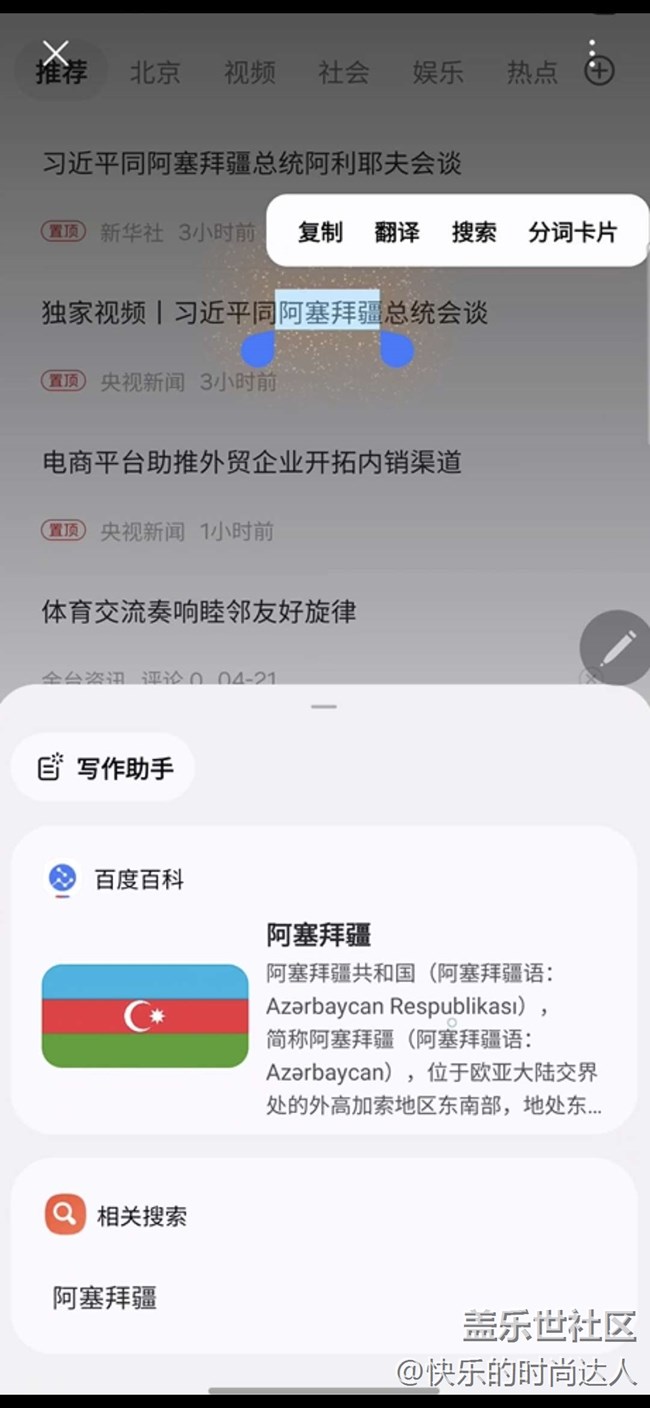650x1408 pixels.
Task: Open the three-dot overflow menu
Action: click(592, 49)
